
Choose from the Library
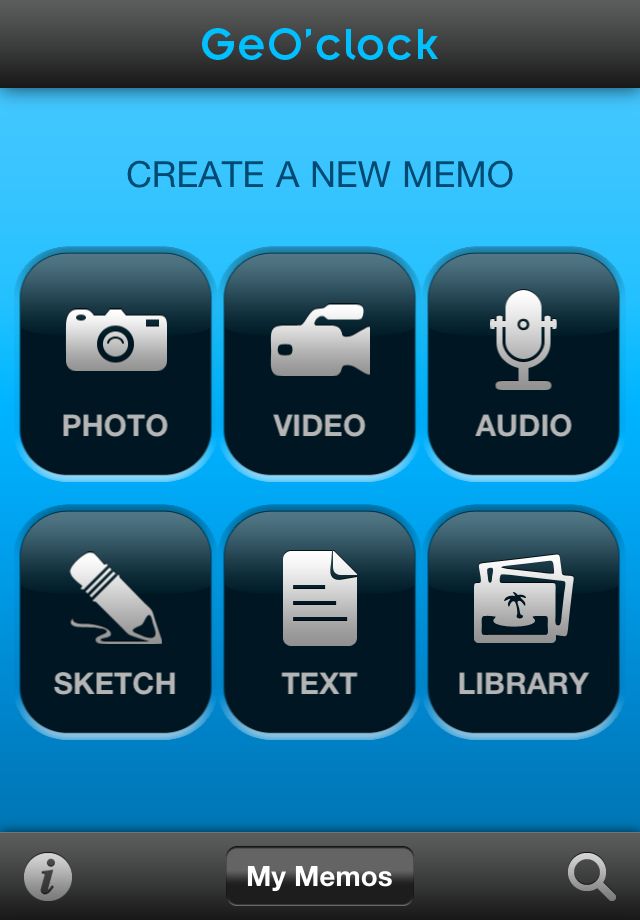coord(523,622)
